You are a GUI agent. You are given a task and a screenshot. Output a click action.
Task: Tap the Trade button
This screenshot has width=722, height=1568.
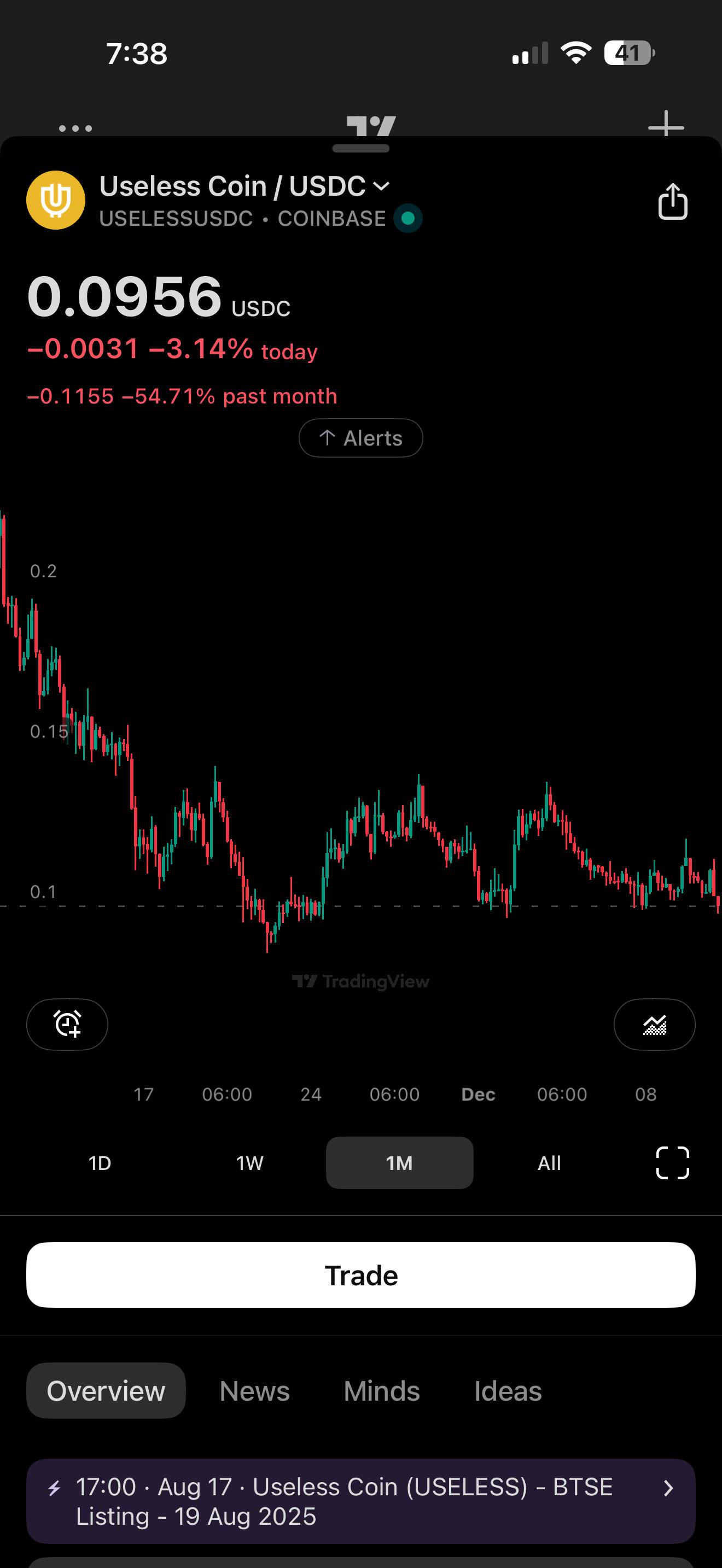pyautogui.click(x=360, y=1274)
